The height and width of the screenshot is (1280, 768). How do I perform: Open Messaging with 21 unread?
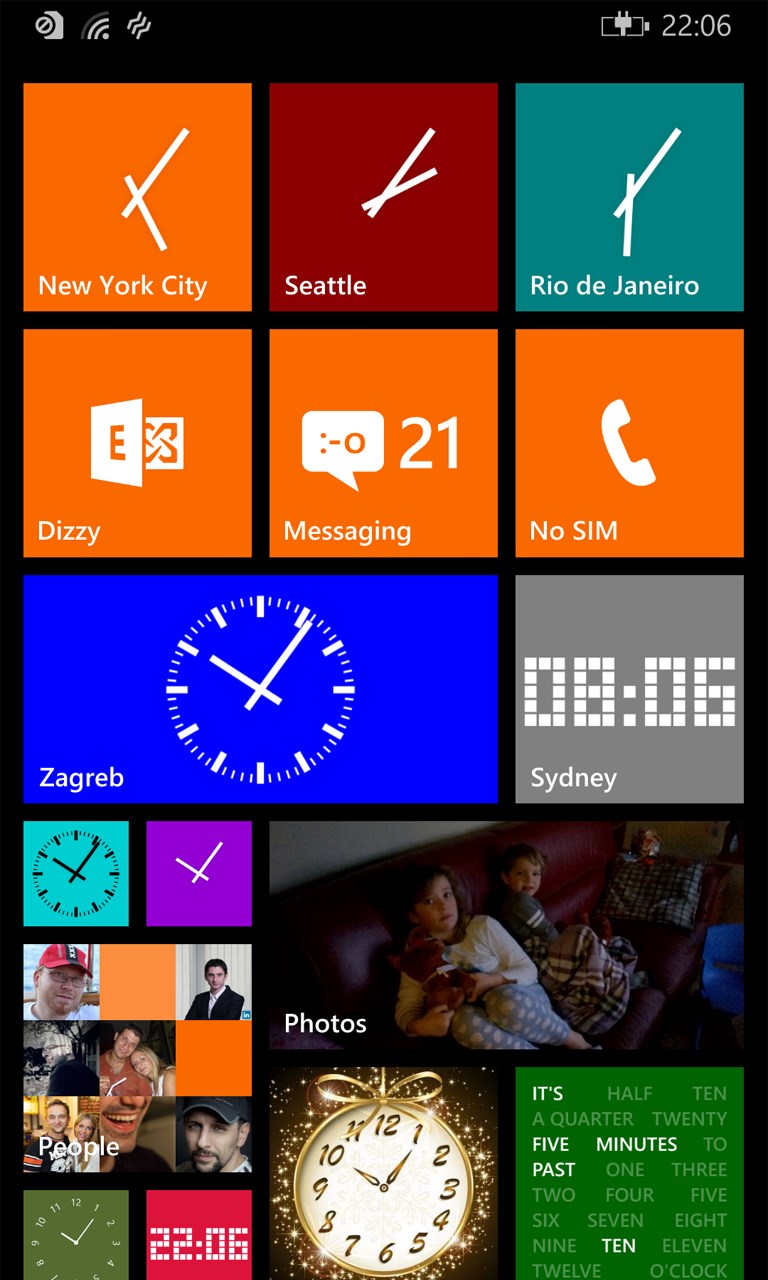pos(383,443)
